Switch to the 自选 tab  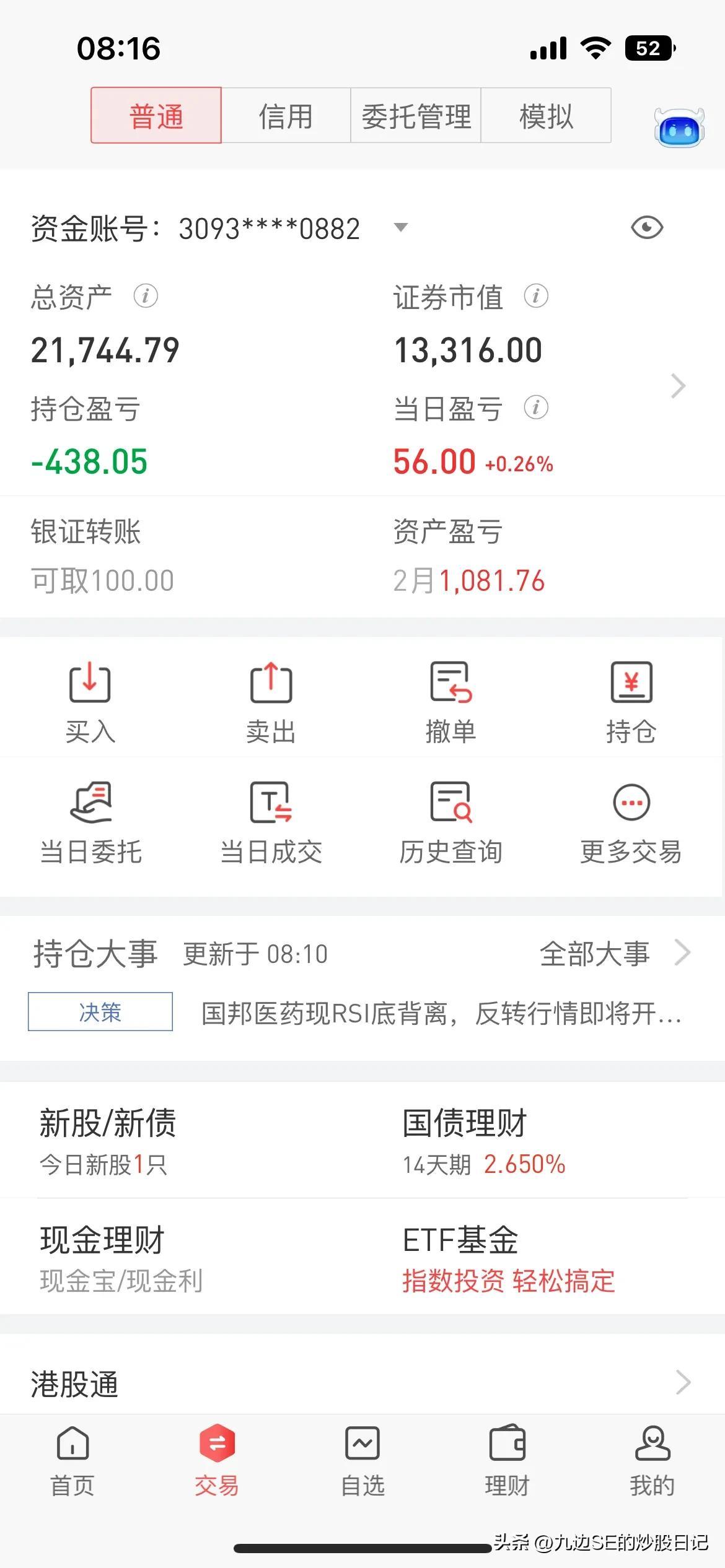362,1461
